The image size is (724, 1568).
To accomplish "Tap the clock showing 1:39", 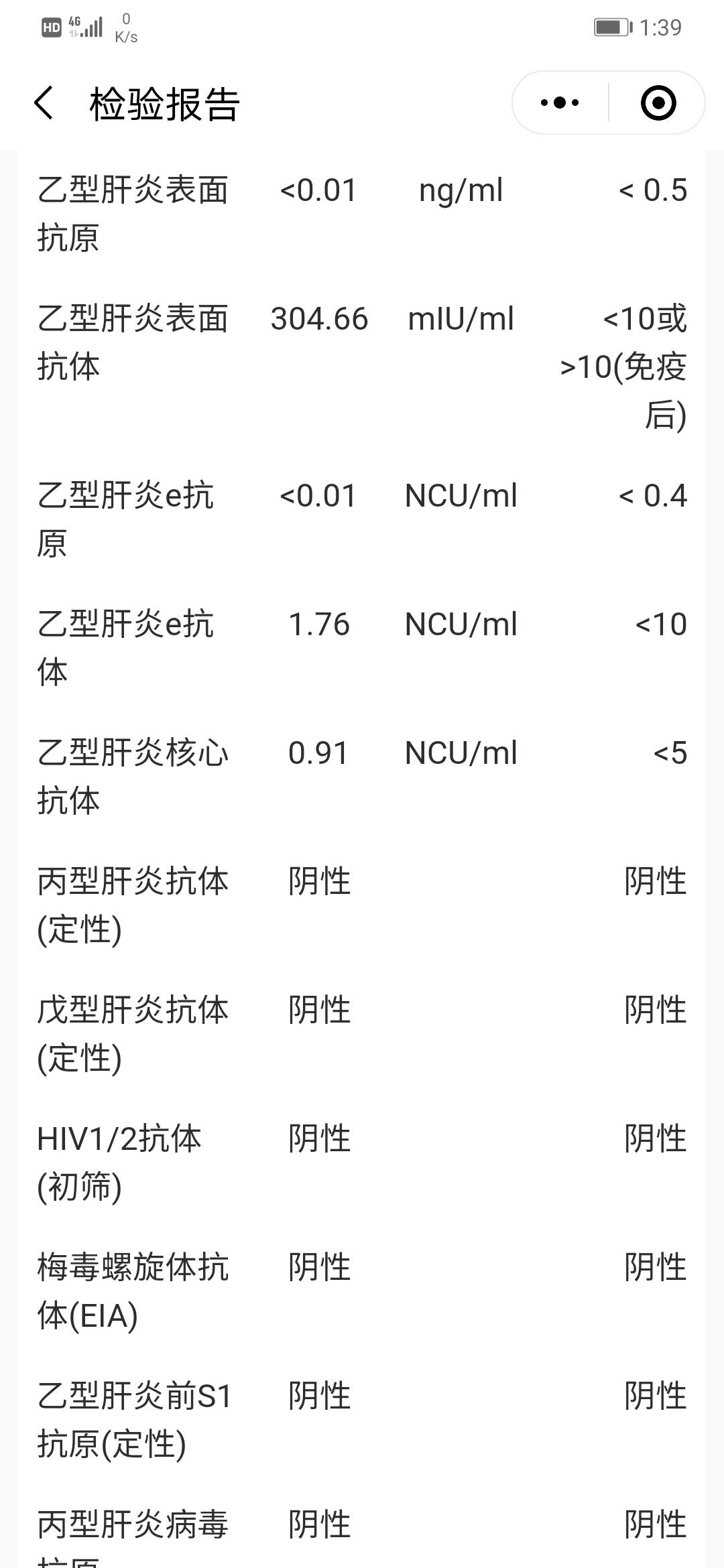I will (x=660, y=27).
